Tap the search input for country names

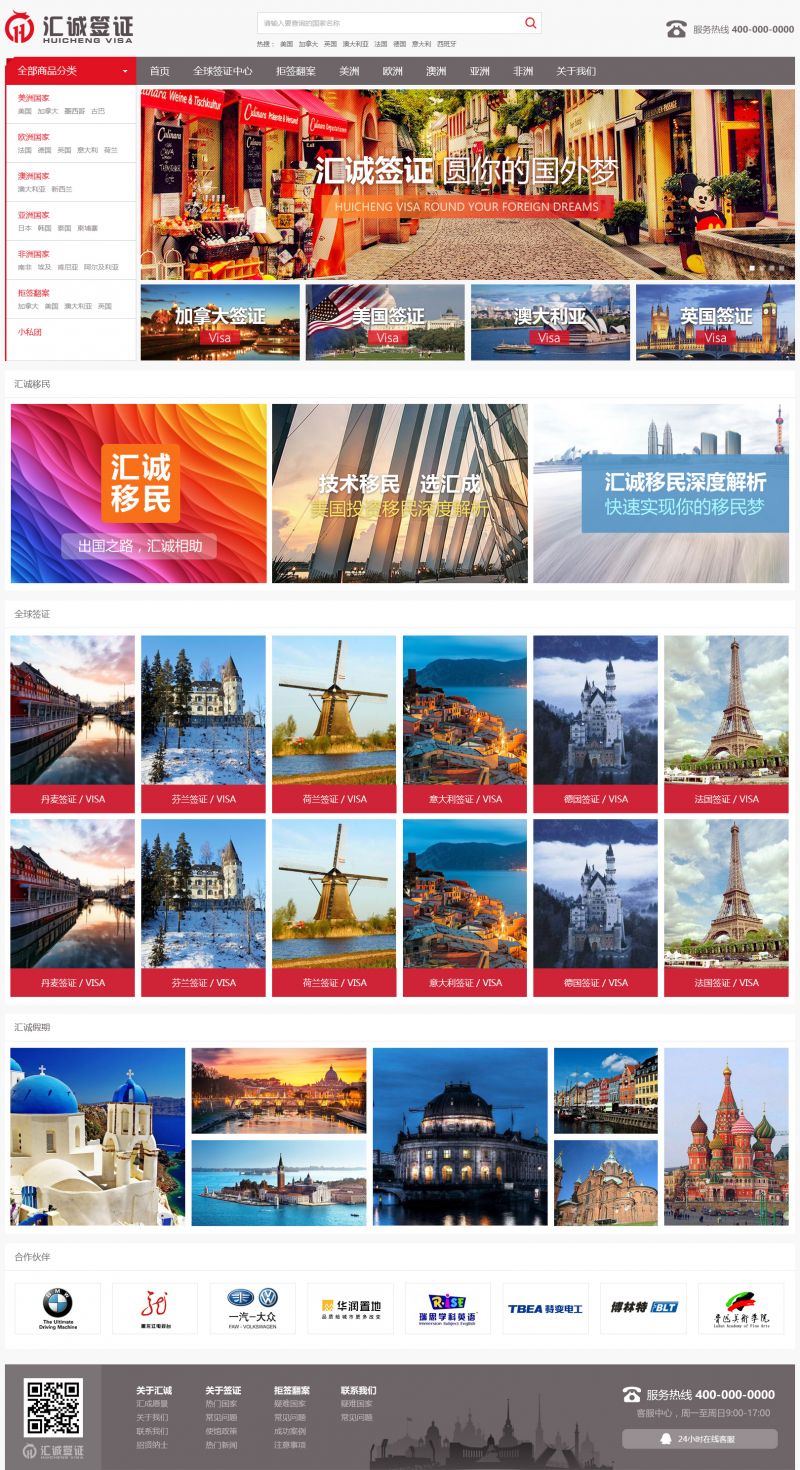pos(385,22)
